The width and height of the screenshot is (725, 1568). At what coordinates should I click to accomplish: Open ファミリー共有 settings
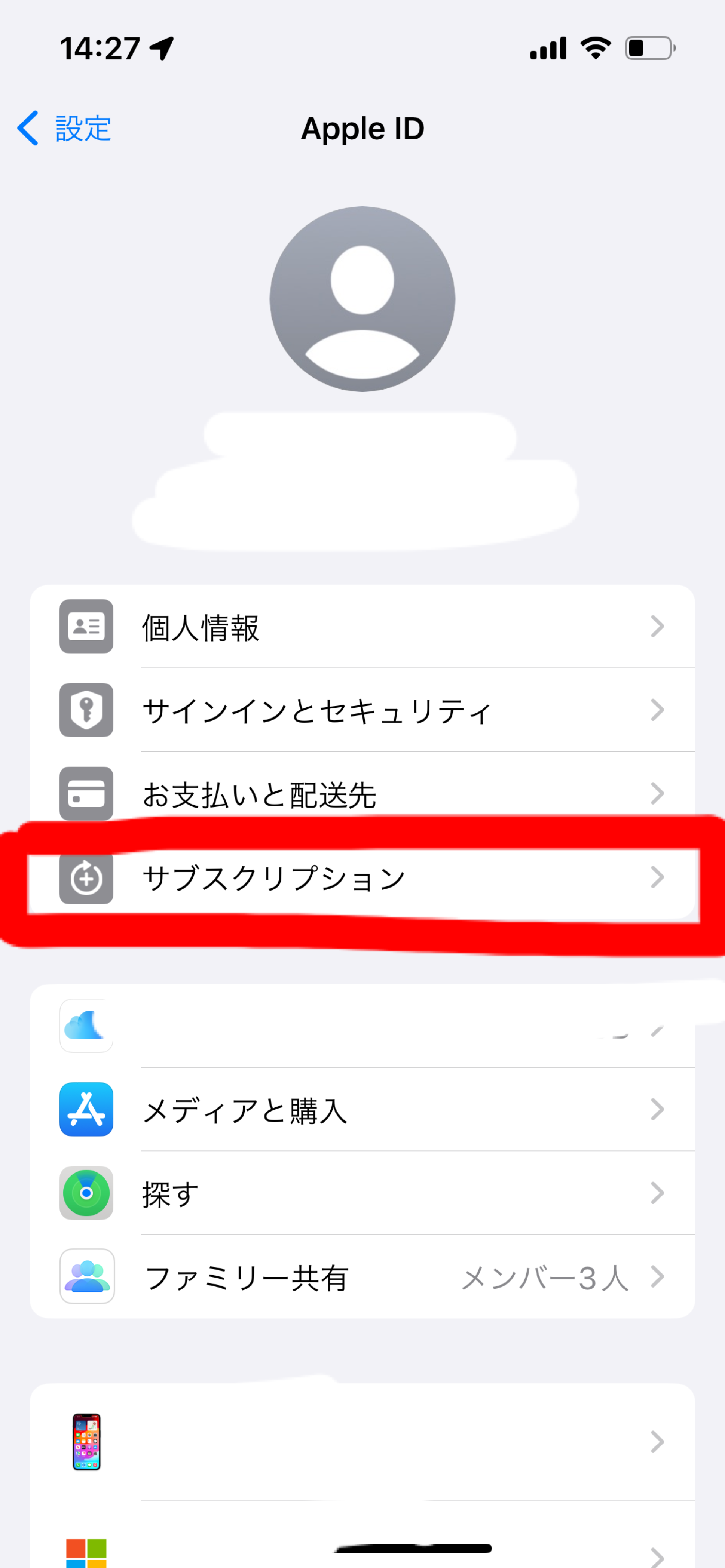[362, 1277]
